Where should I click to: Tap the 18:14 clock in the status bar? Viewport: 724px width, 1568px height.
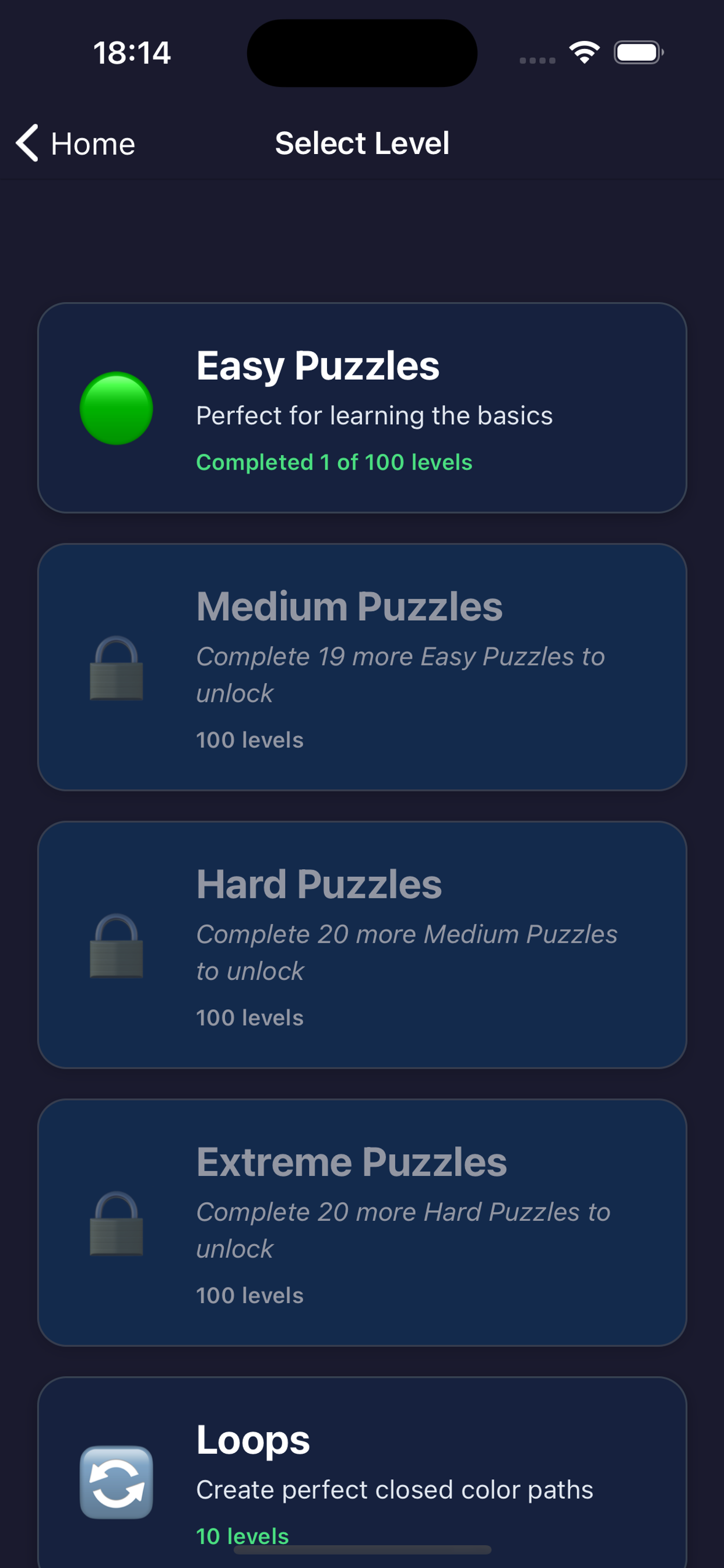(133, 53)
